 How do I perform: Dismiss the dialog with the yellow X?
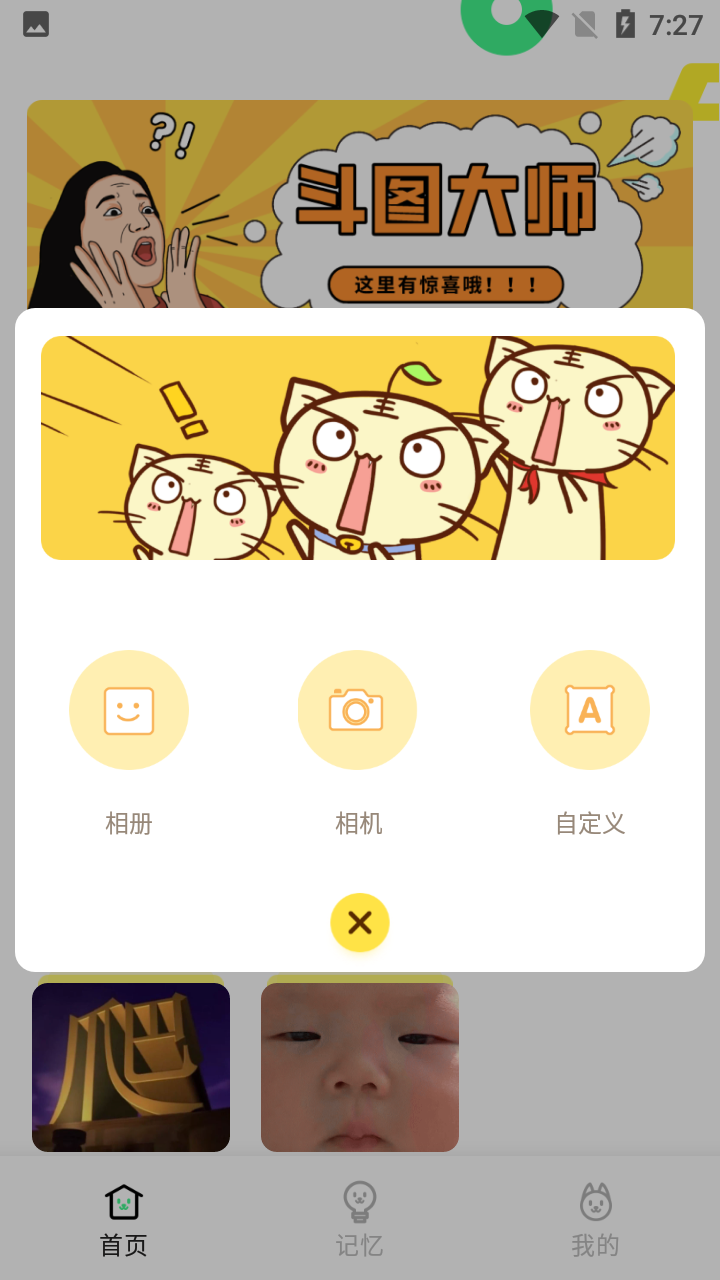[360, 922]
